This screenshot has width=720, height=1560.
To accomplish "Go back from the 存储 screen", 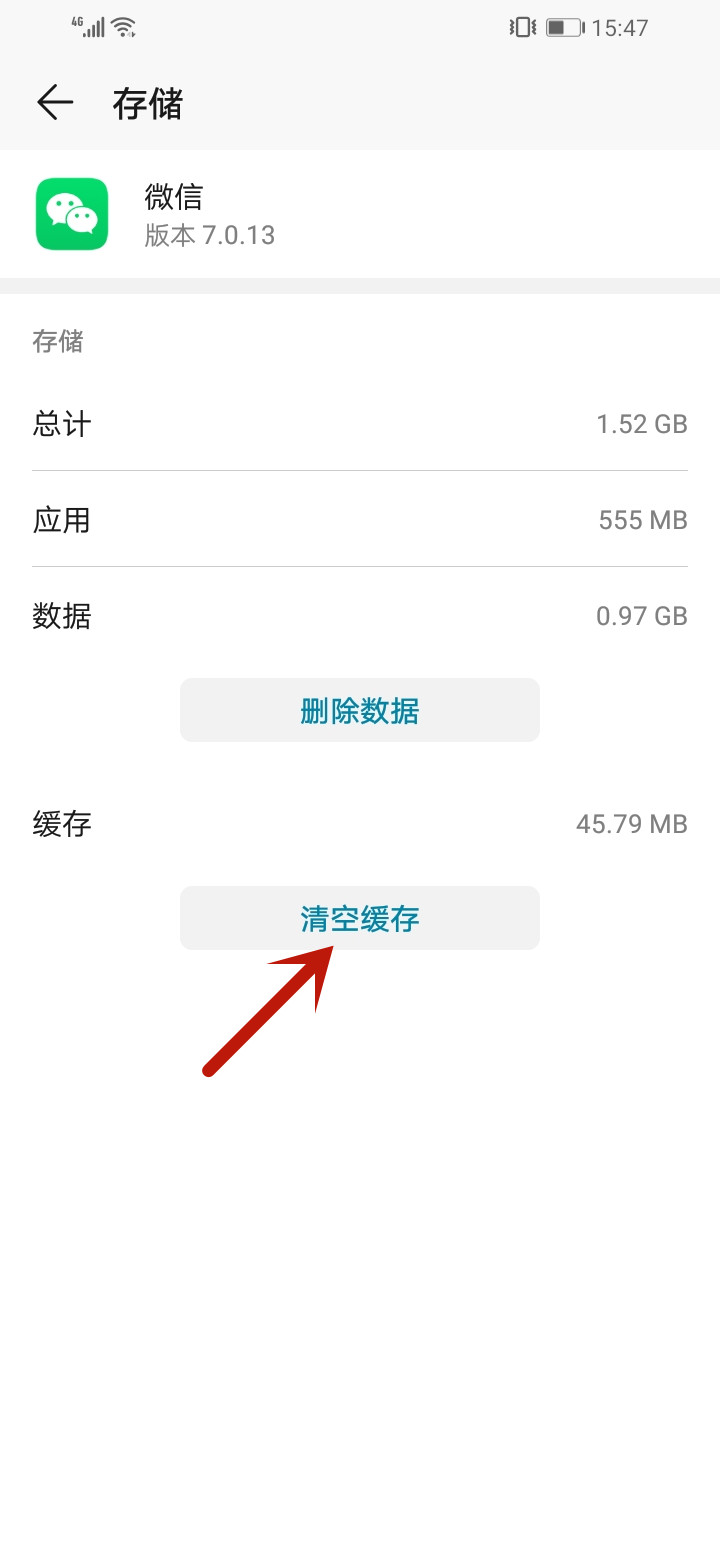I will pos(55,102).
